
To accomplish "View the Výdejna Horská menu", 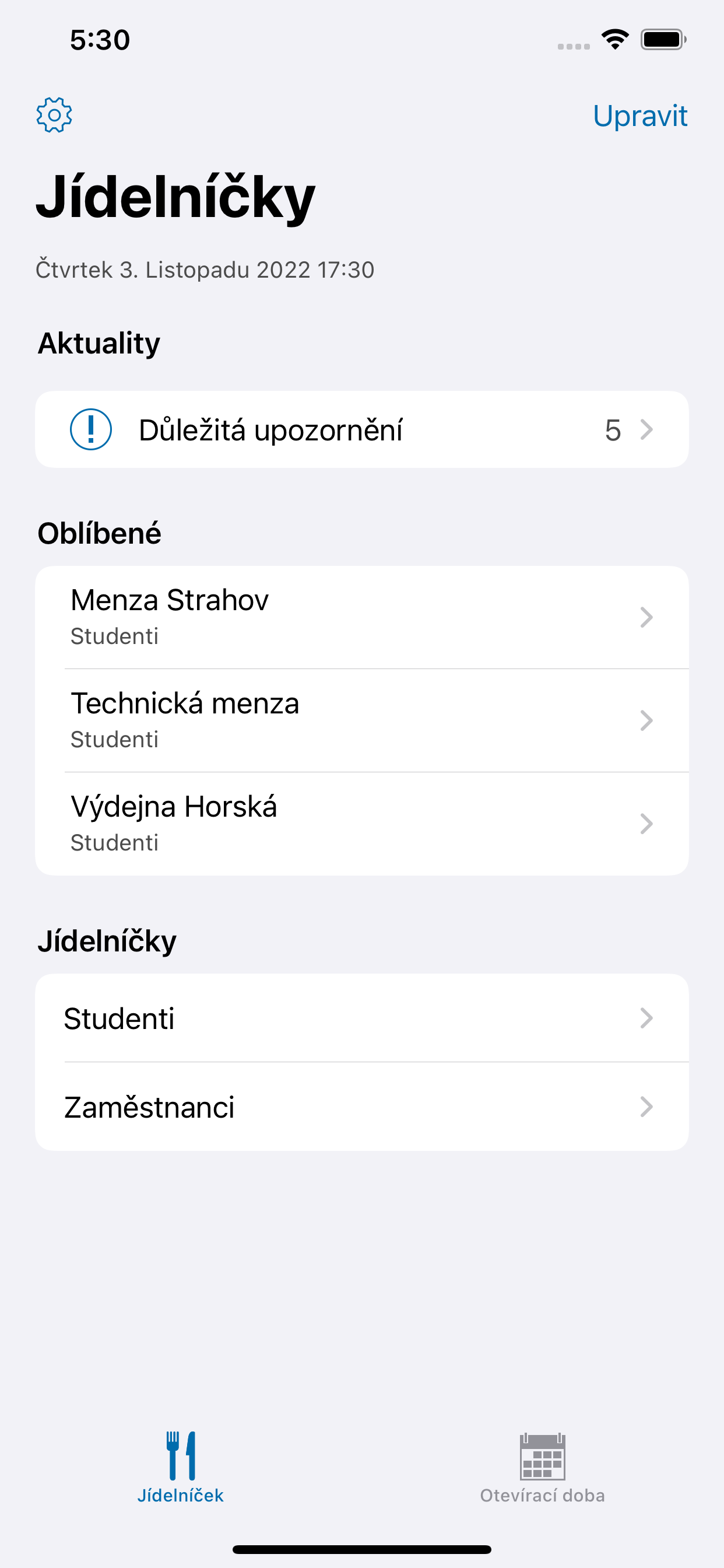I will (361, 824).
